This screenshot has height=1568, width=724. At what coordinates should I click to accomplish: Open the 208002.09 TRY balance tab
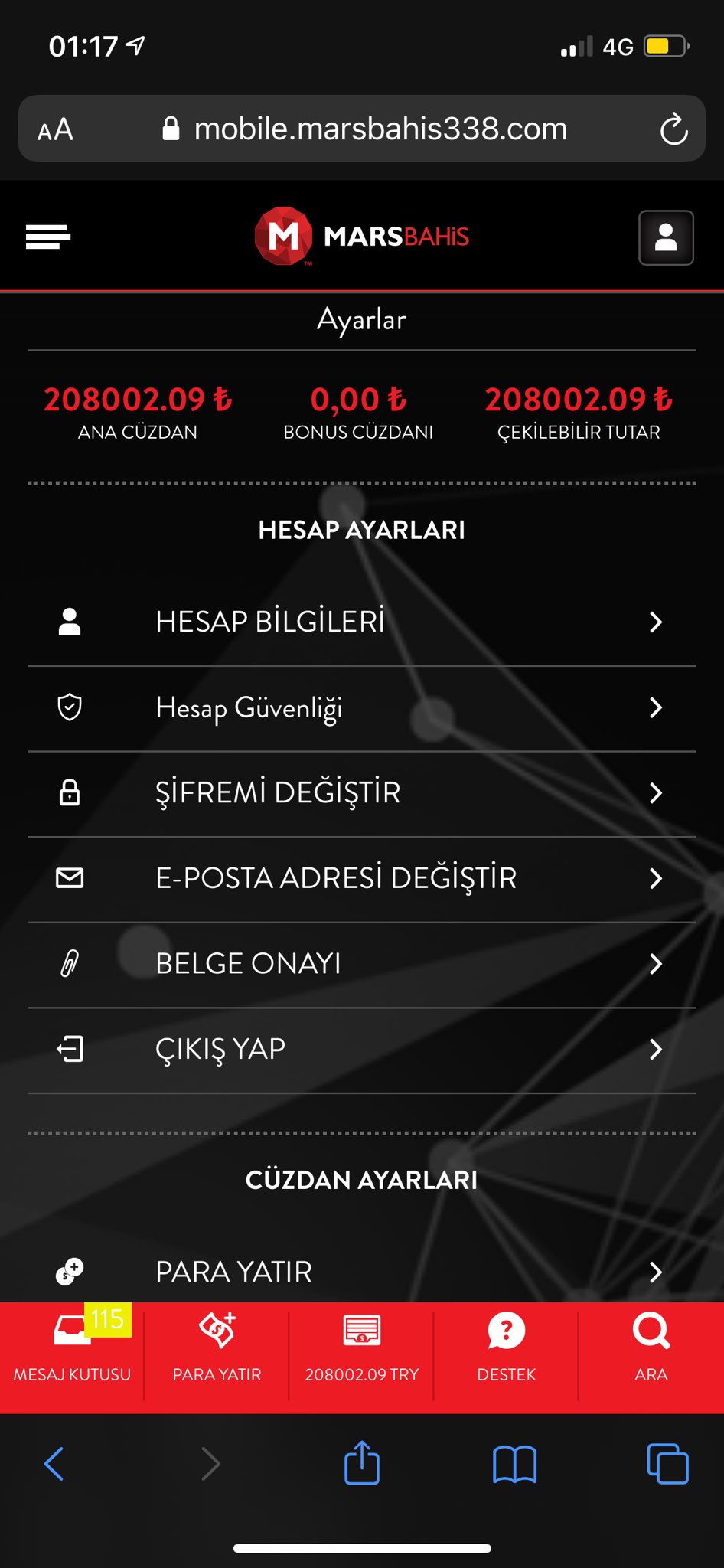361,1355
